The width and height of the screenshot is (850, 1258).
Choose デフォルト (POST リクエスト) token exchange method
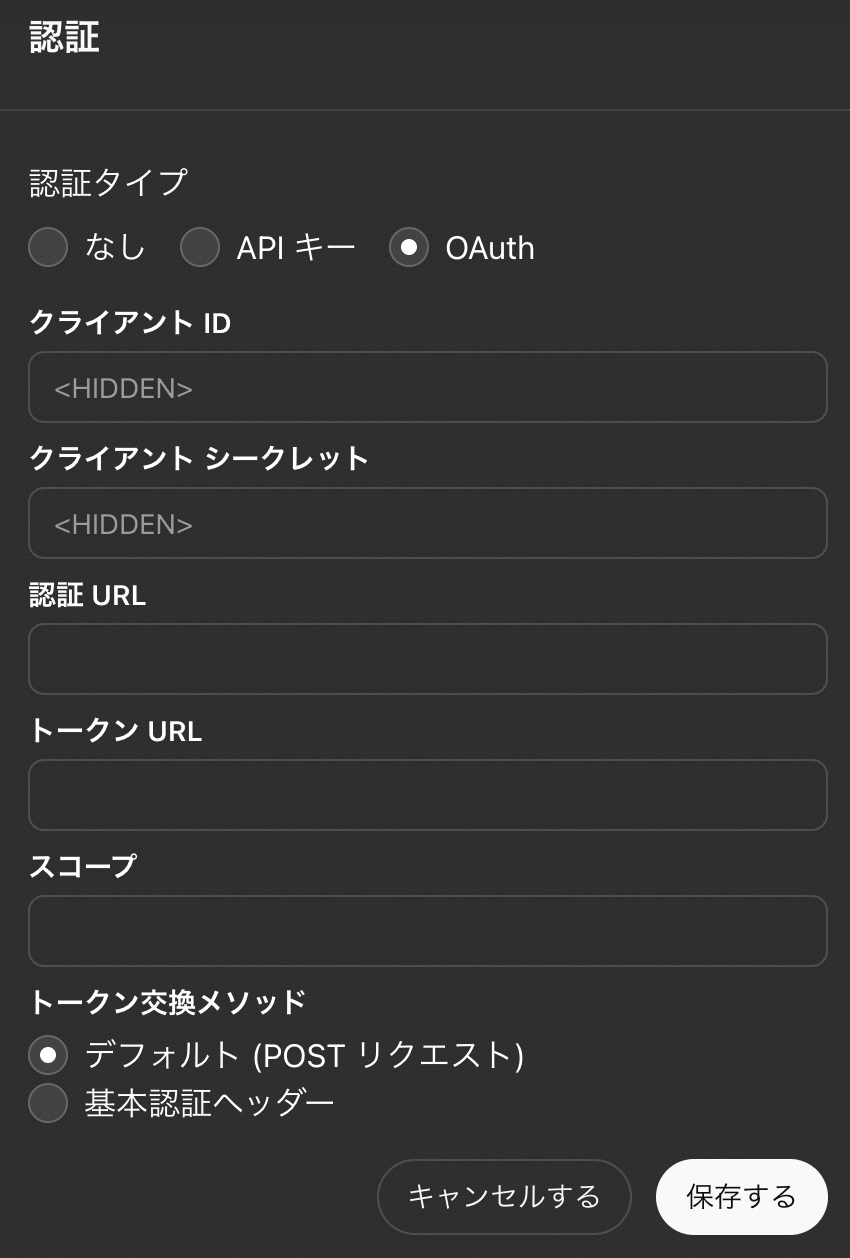point(48,1055)
